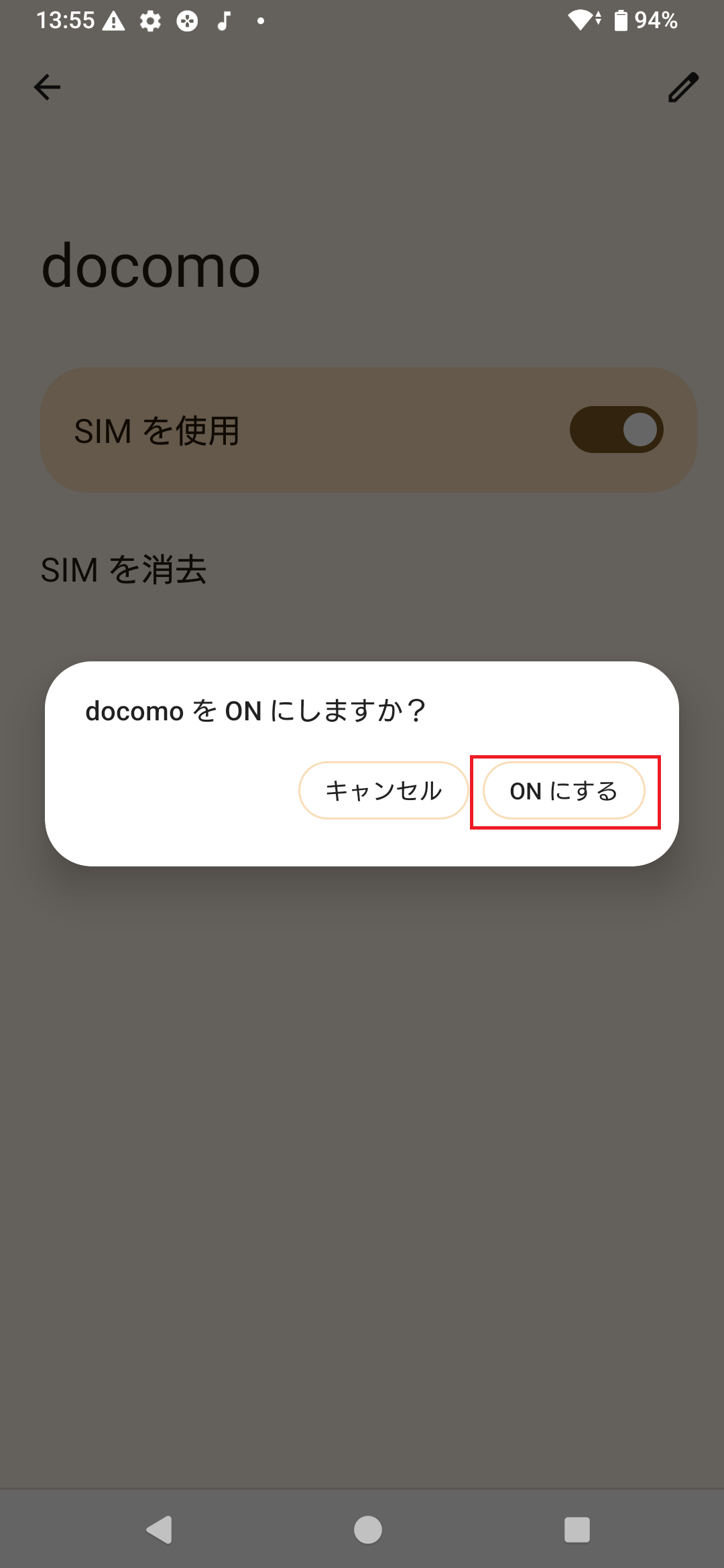Dismiss the dialog with キャンセル
Image resolution: width=724 pixels, height=1568 pixels.
coord(383,791)
